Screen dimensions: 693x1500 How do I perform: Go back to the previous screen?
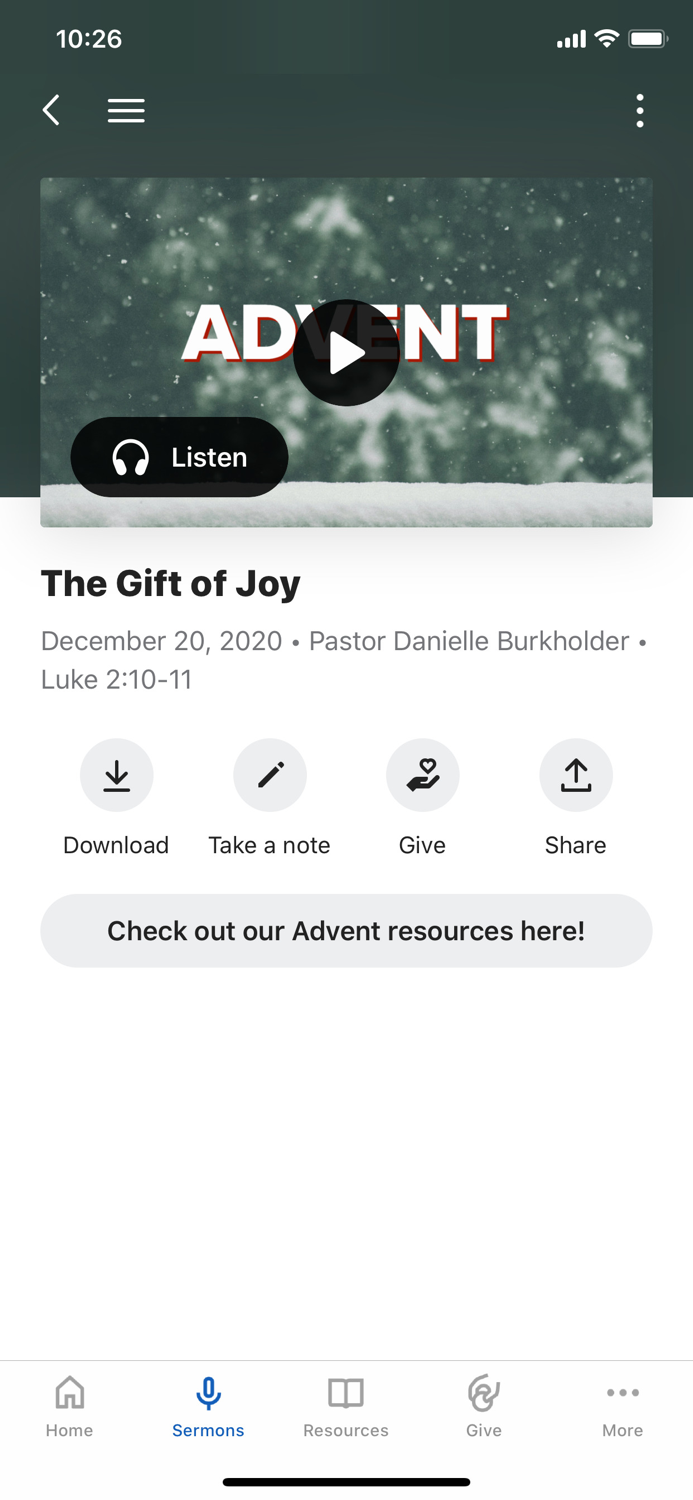coord(52,110)
